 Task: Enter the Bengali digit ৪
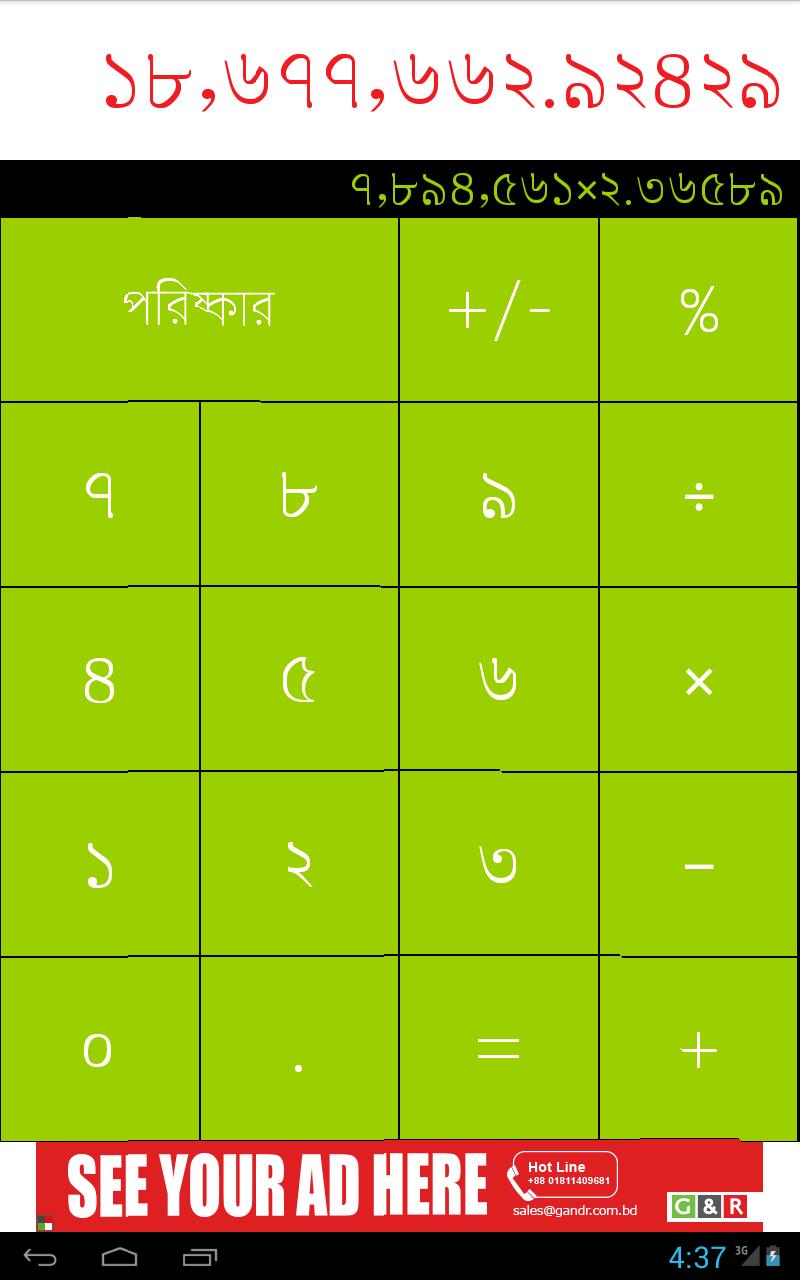click(x=99, y=679)
